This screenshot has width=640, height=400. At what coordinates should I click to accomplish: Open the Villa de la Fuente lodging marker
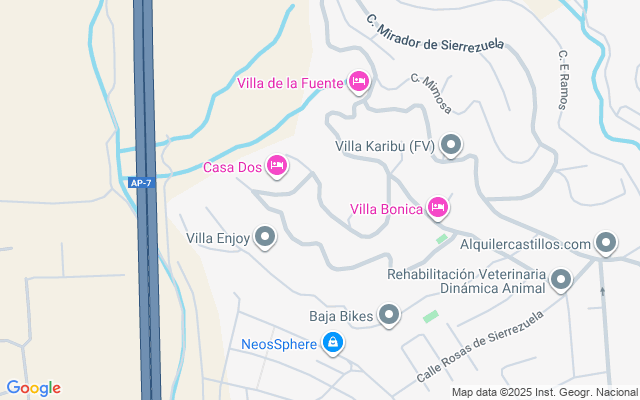pyautogui.click(x=359, y=82)
